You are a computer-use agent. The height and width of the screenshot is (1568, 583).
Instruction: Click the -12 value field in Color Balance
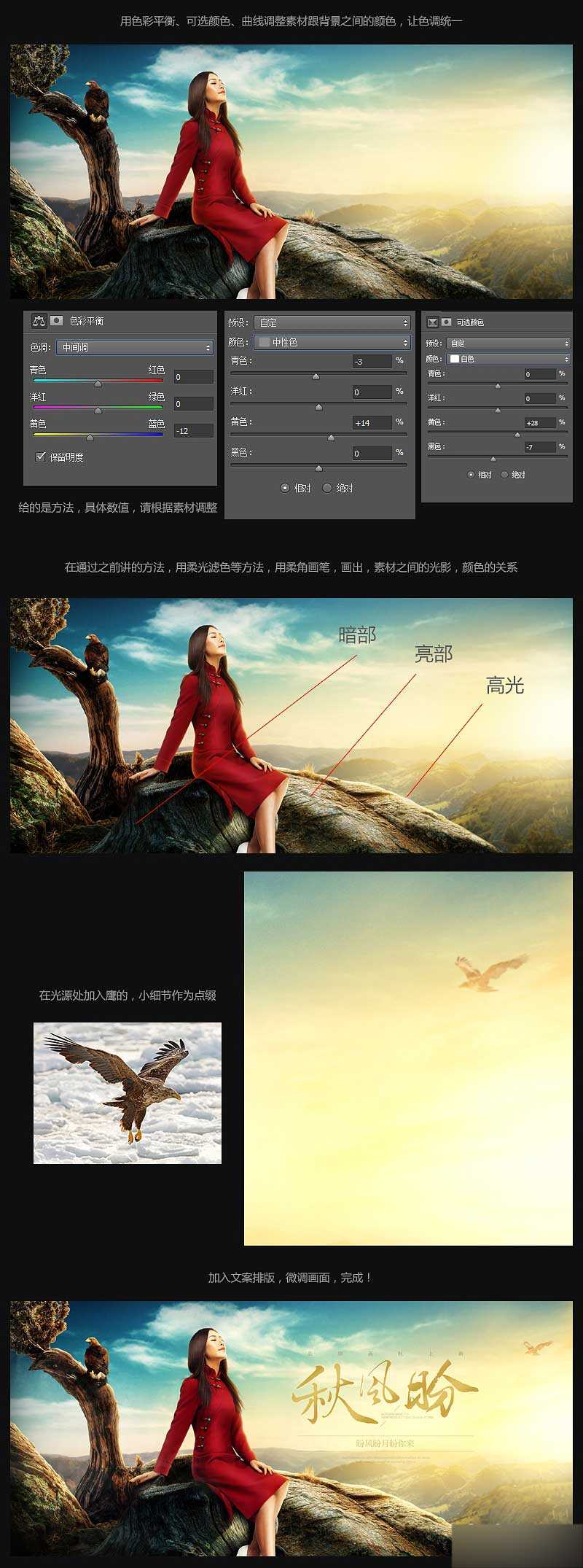(x=192, y=430)
